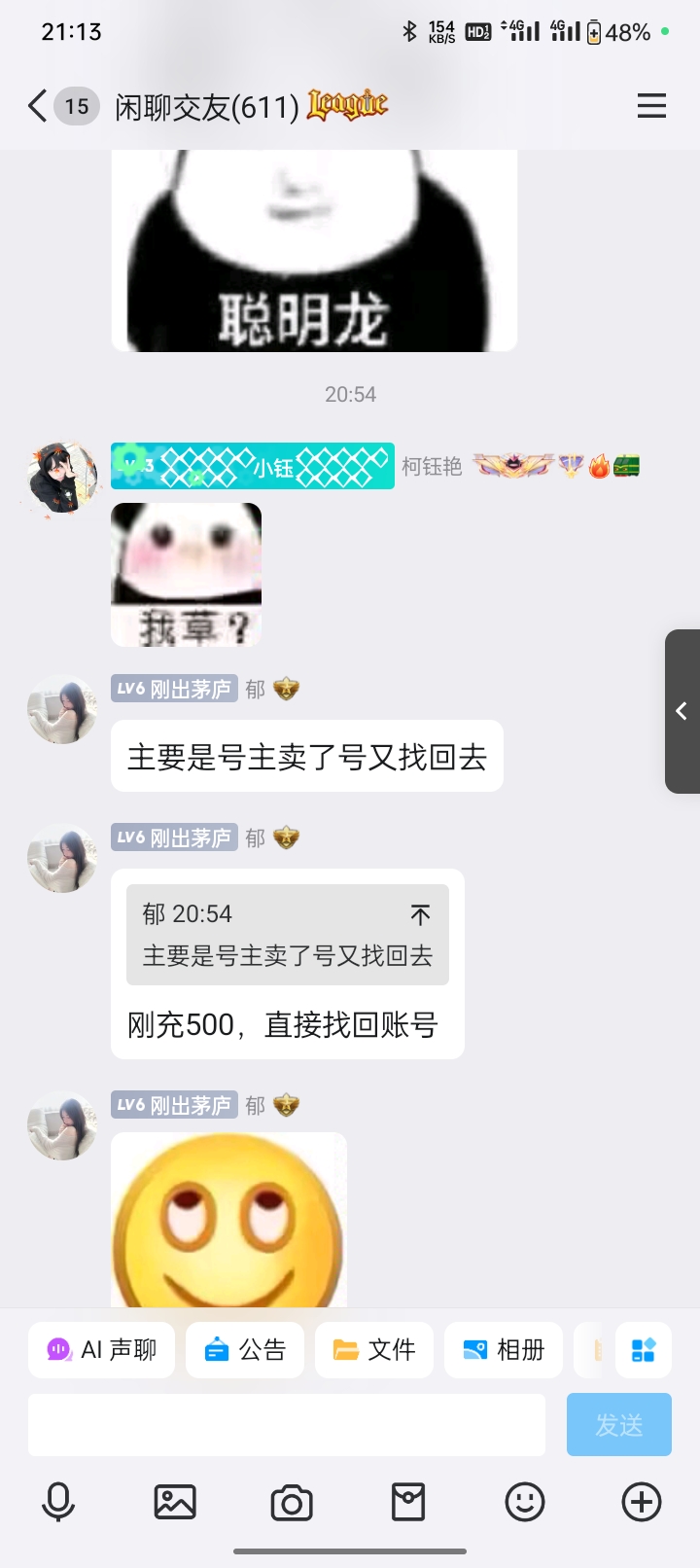Tap the 发送 send button

pos(619,1425)
